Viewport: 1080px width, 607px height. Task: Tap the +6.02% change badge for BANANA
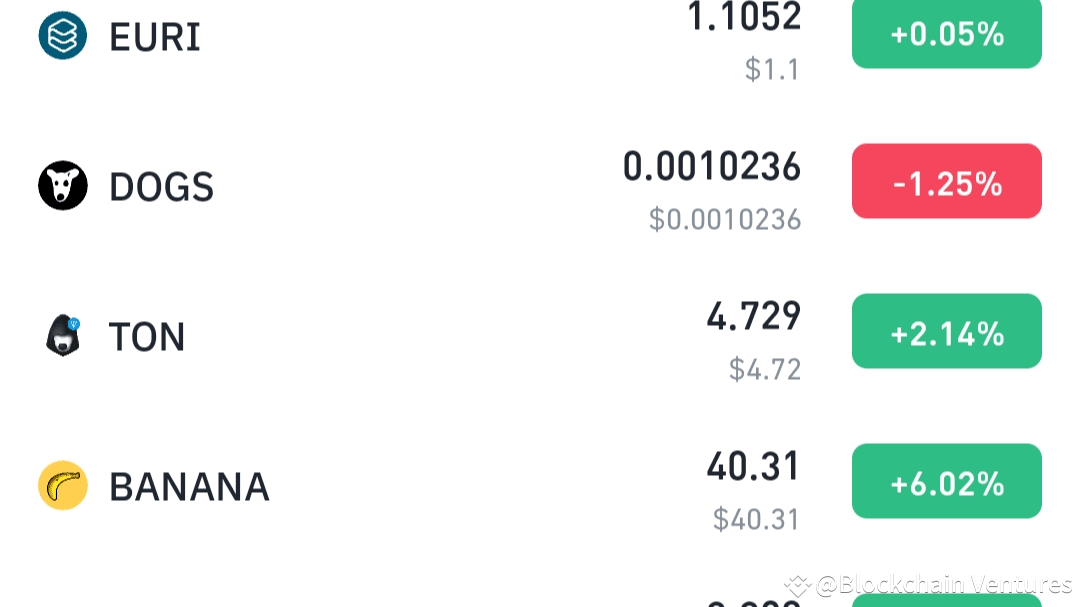tap(946, 482)
